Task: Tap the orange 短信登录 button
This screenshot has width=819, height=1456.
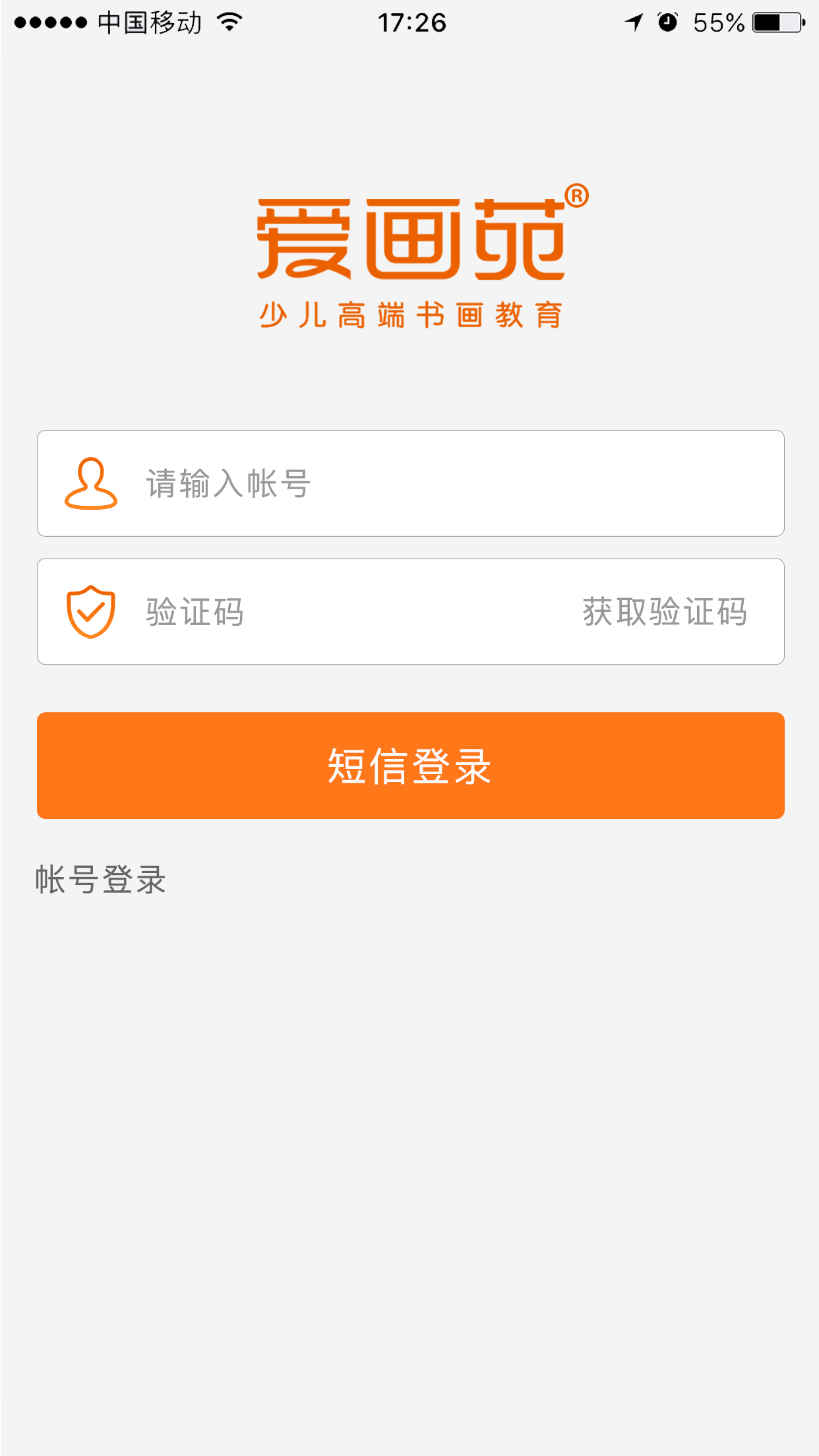Action: pyautogui.click(x=410, y=766)
